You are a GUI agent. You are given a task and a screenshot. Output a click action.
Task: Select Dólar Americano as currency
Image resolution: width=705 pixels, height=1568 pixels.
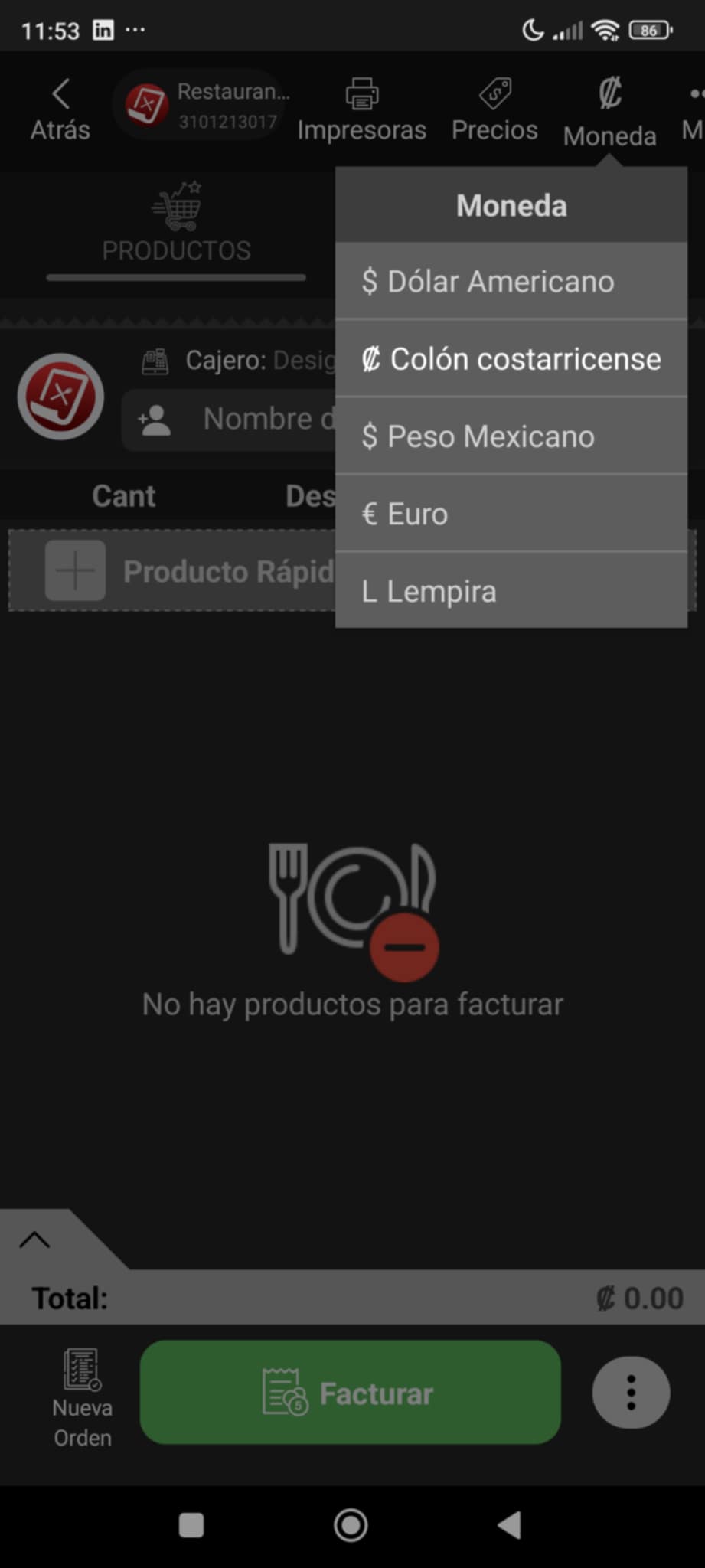click(511, 282)
